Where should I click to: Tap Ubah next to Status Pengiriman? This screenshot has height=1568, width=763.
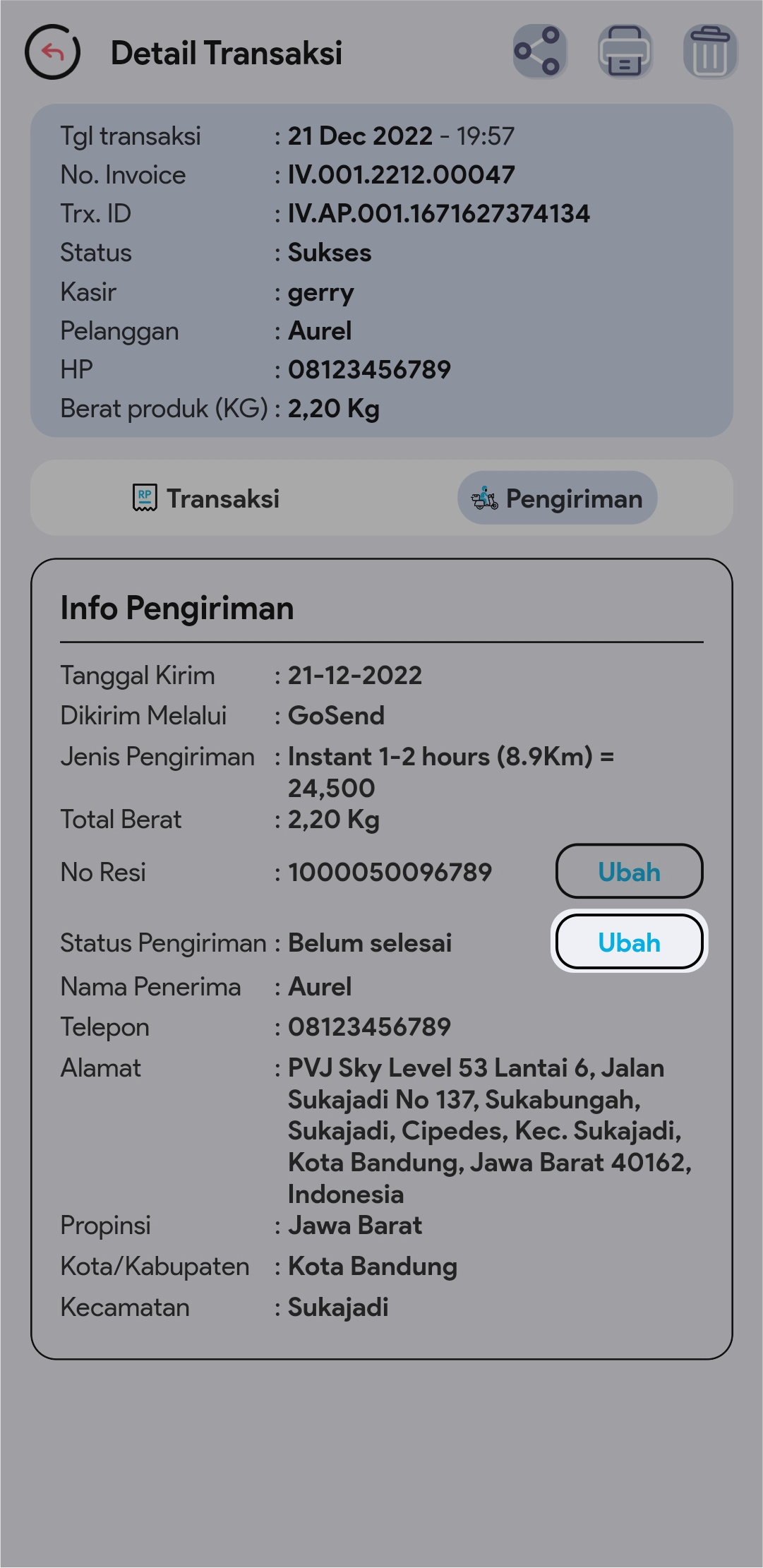pyautogui.click(x=629, y=942)
